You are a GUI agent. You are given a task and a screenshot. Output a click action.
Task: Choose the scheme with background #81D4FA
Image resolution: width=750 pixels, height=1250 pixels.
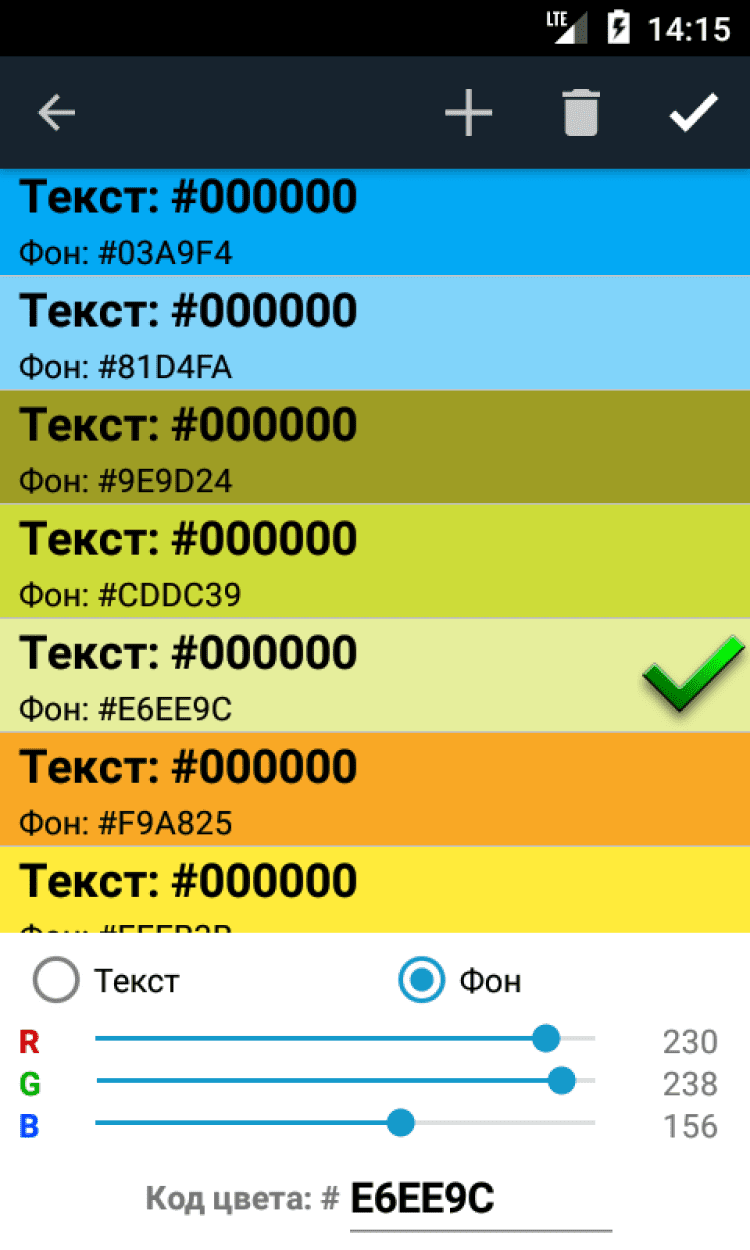(x=375, y=333)
